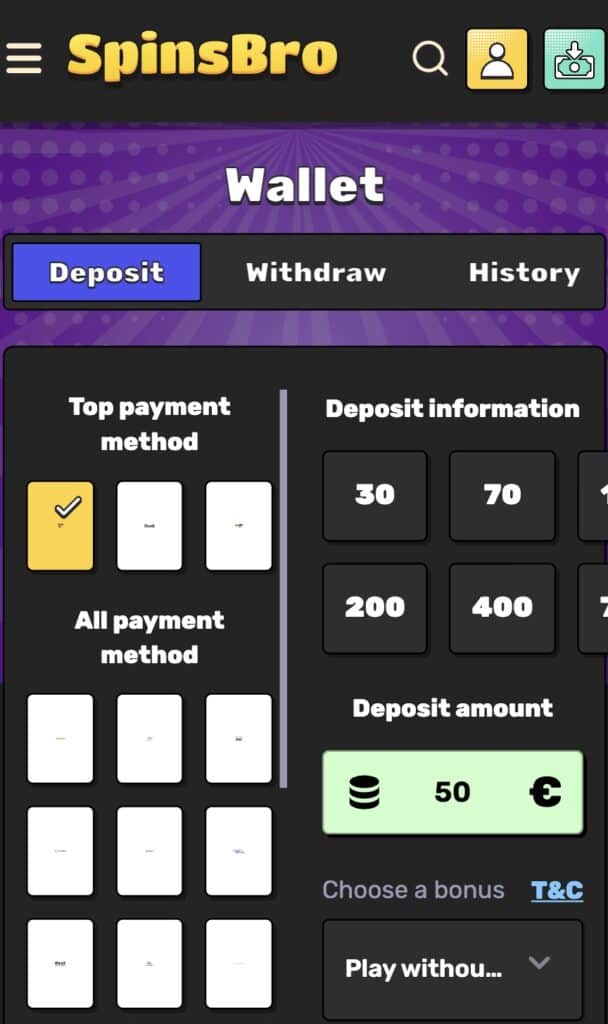
Task: Pick the 400 preset amount
Action: [x=502, y=608]
